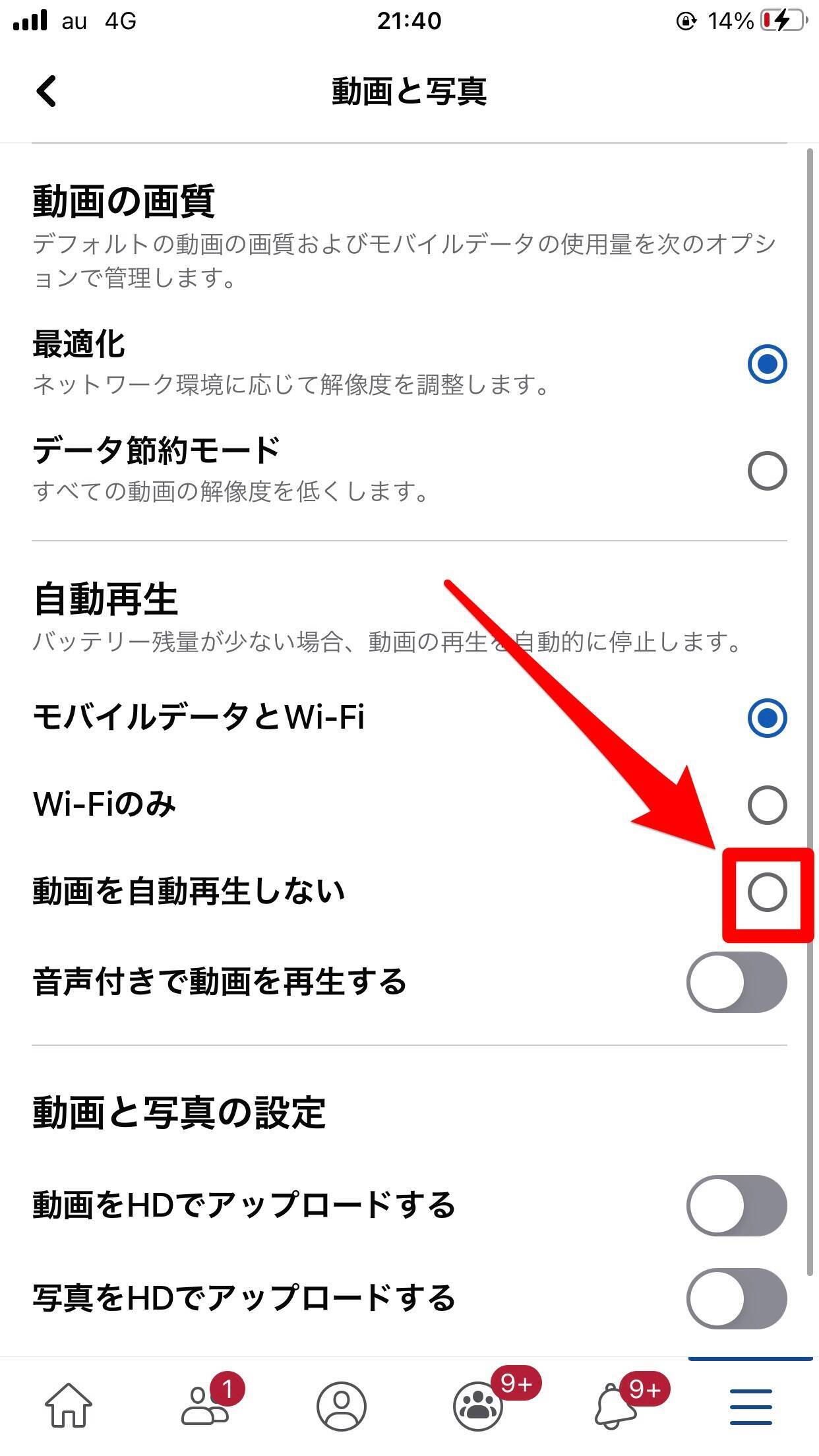Switch to the profile tab
The width and height of the screenshot is (819, 1456).
(341, 1406)
